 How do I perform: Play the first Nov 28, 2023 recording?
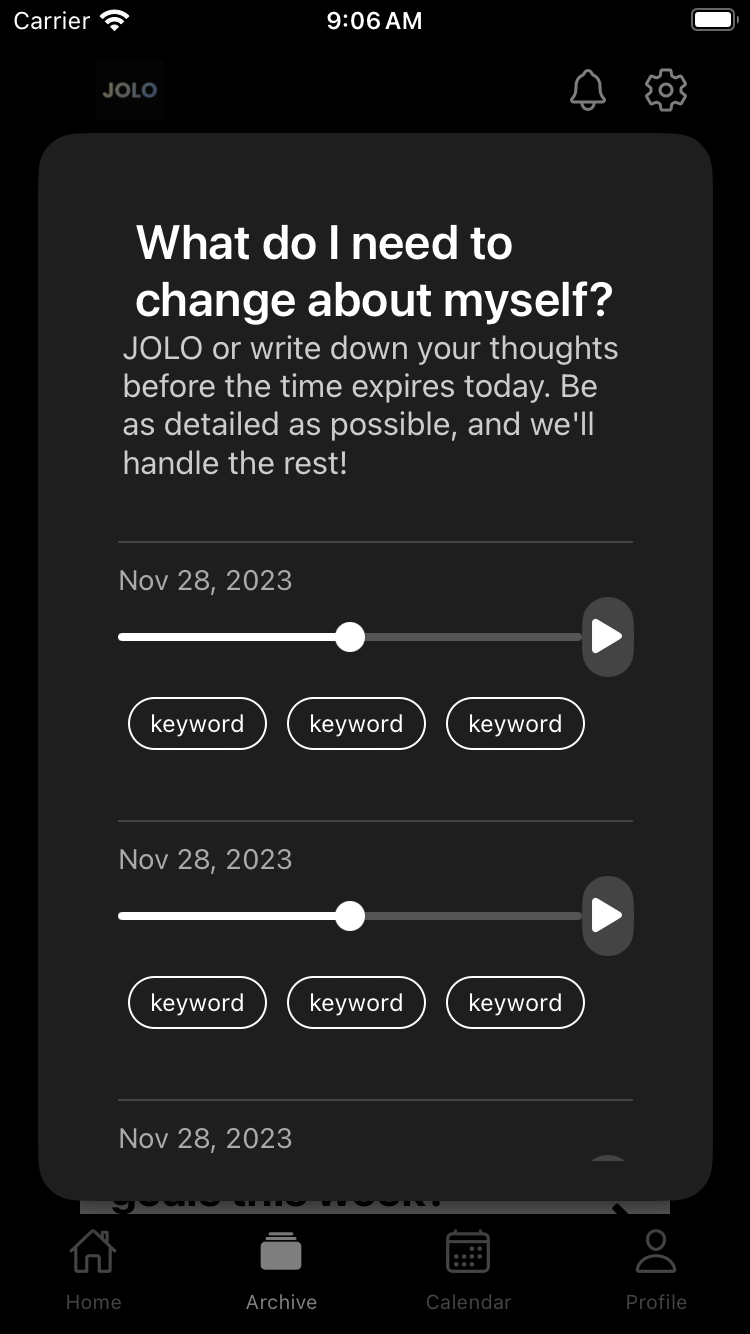click(607, 637)
